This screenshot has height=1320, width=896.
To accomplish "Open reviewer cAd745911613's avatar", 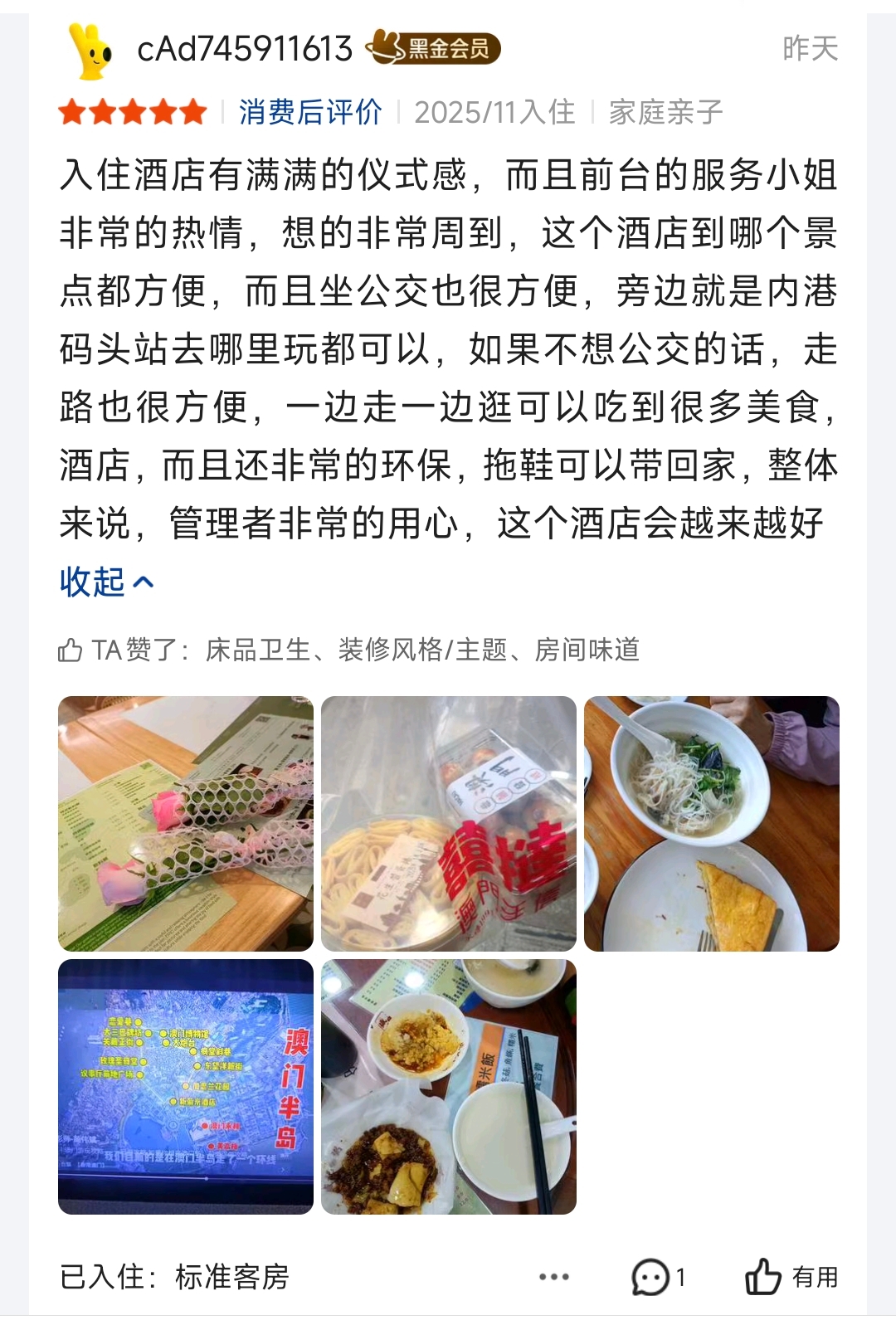I will click(x=90, y=51).
